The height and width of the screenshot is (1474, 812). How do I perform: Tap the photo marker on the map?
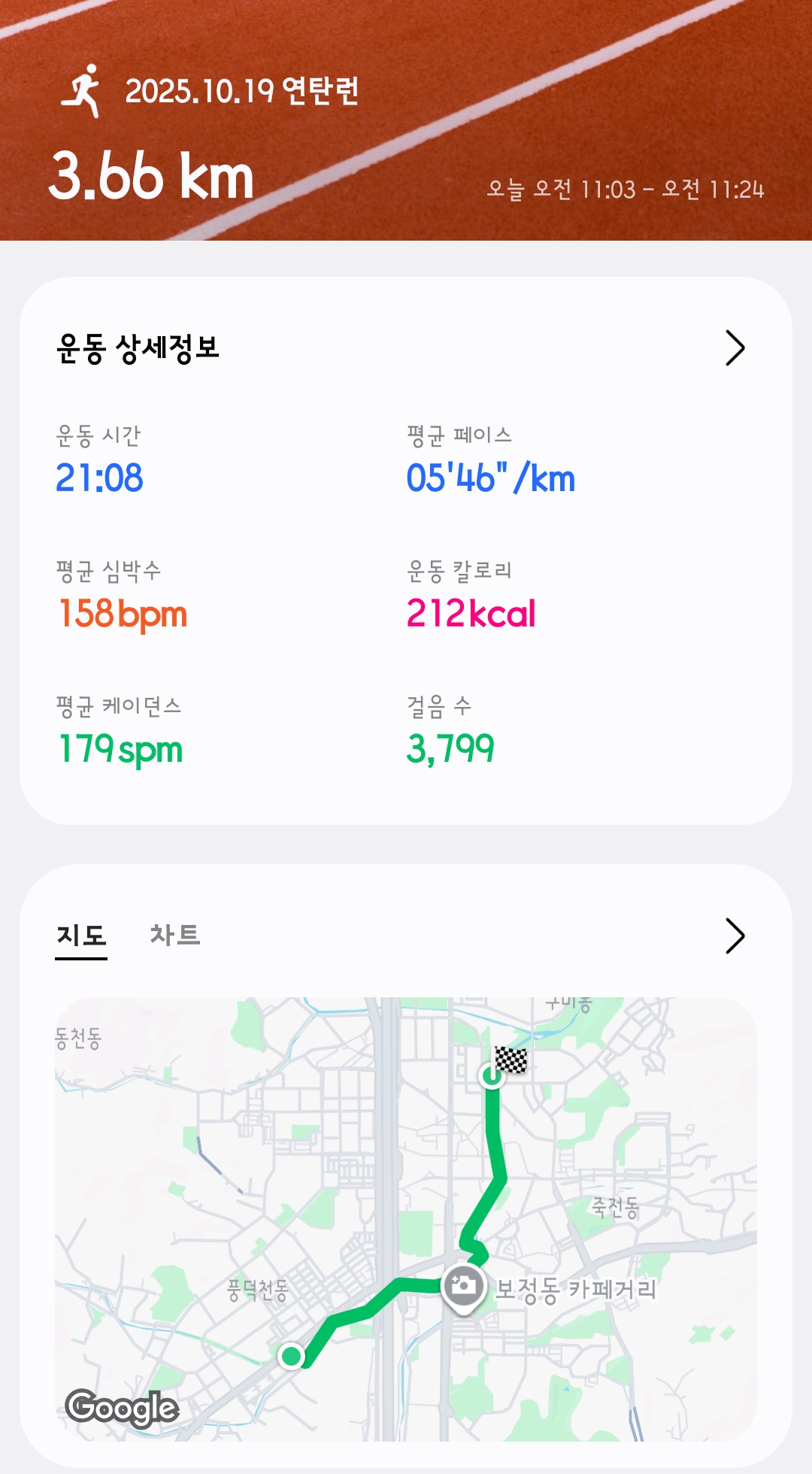coord(463,1286)
